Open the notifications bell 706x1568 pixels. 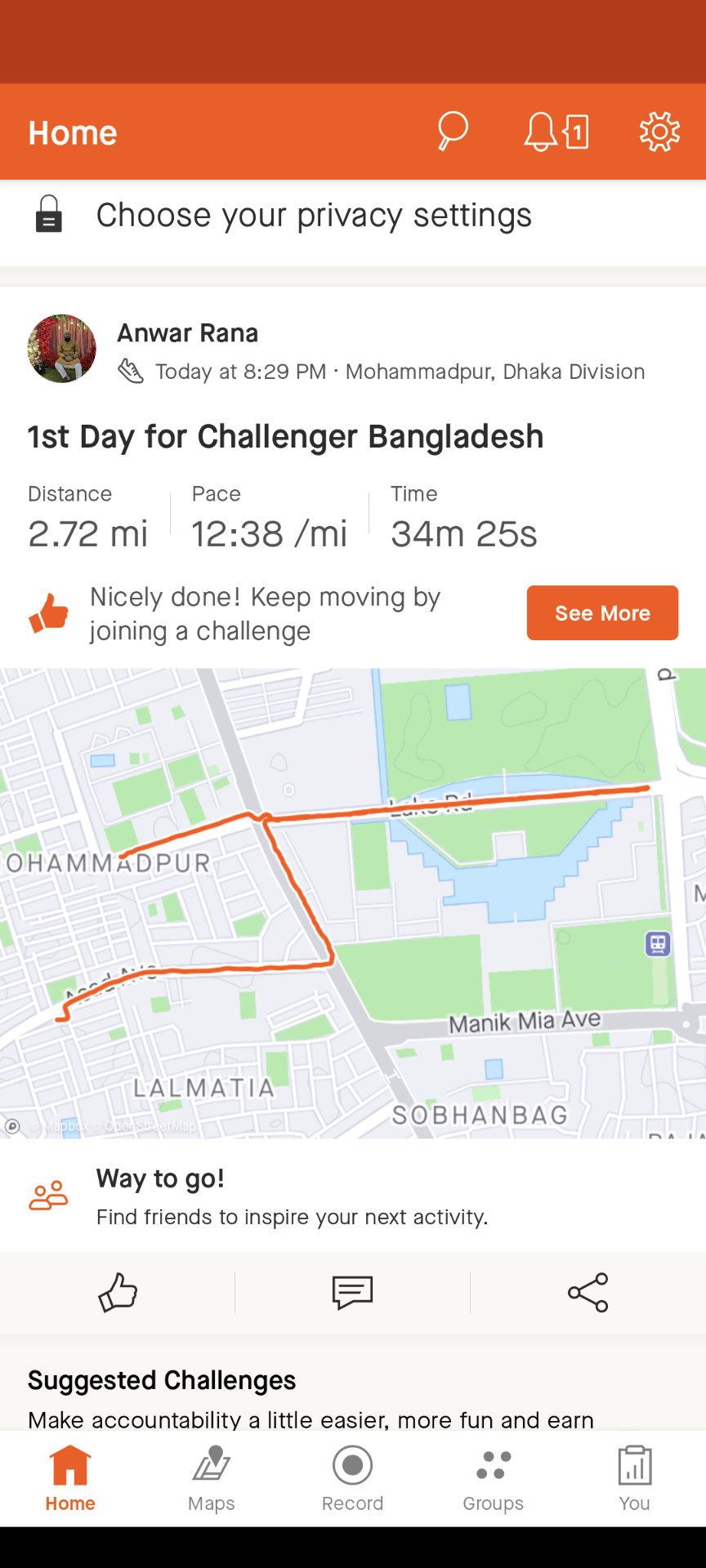(556, 131)
